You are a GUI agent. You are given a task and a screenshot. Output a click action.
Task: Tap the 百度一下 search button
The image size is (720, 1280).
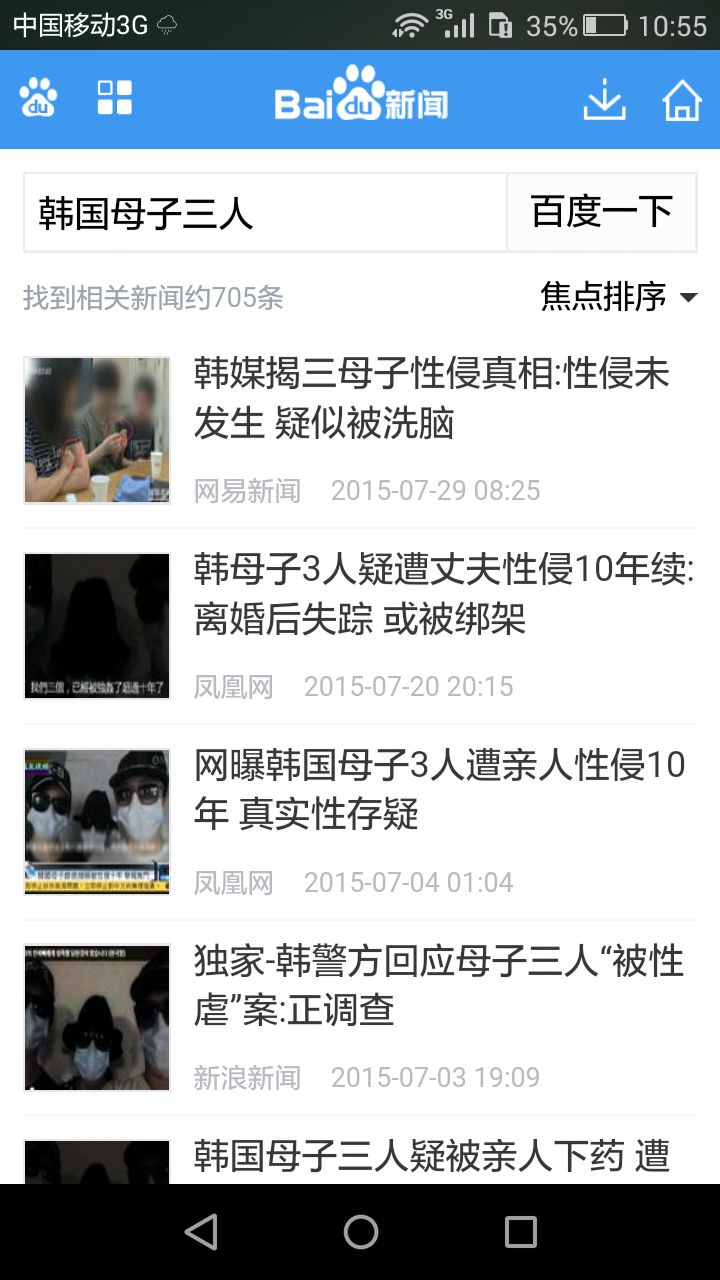[x=601, y=212]
